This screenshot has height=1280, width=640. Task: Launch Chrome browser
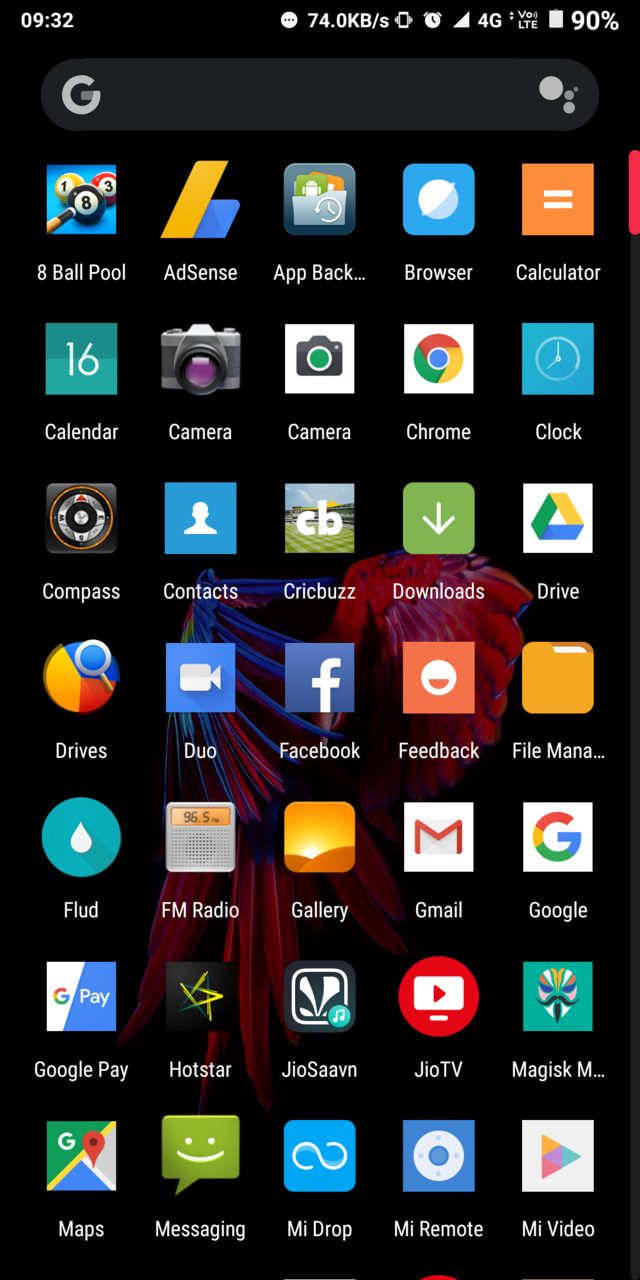[x=438, y=359]
